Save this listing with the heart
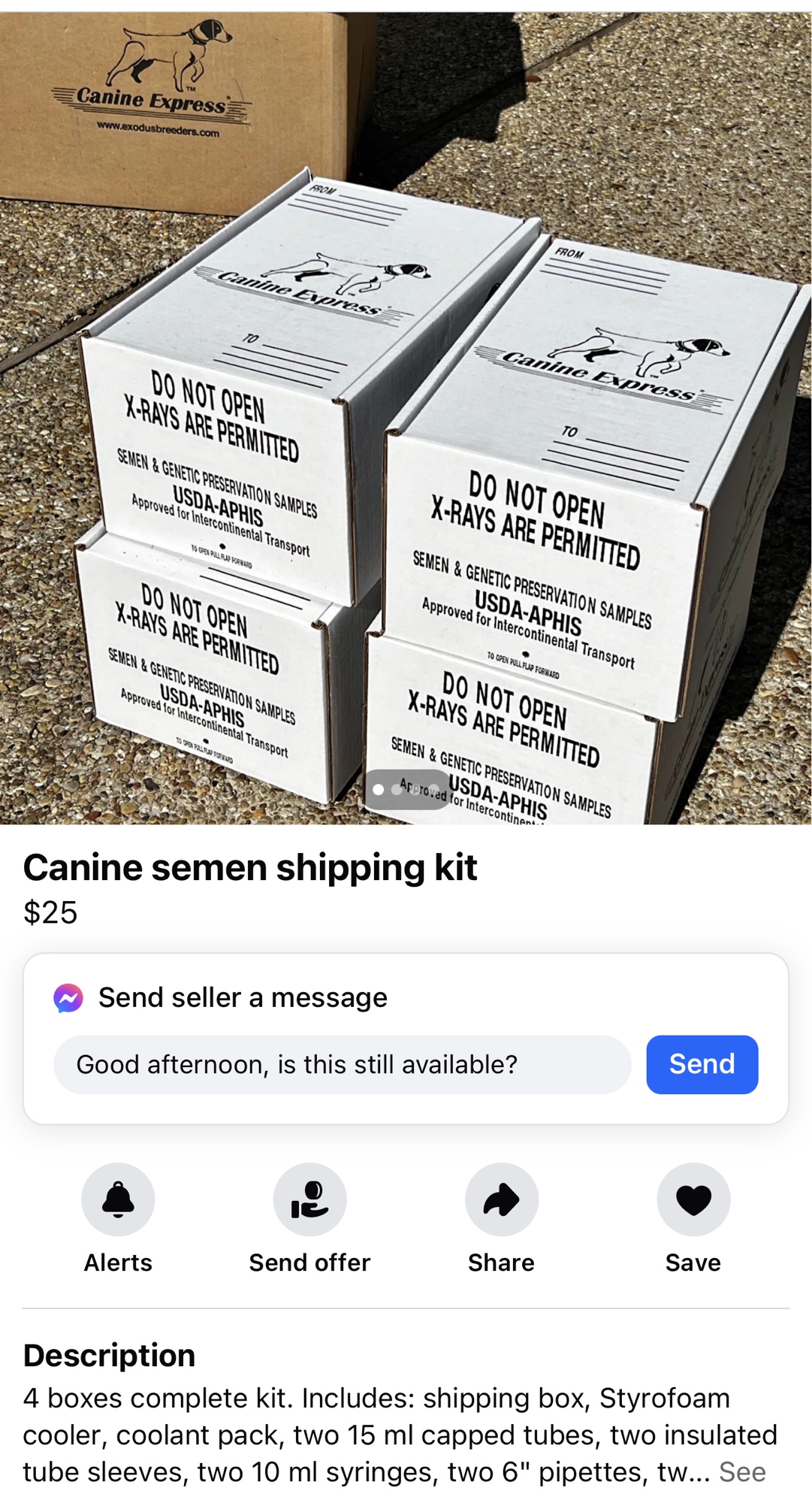This screenshot has height=1503, width=812. pos(693,1199)
